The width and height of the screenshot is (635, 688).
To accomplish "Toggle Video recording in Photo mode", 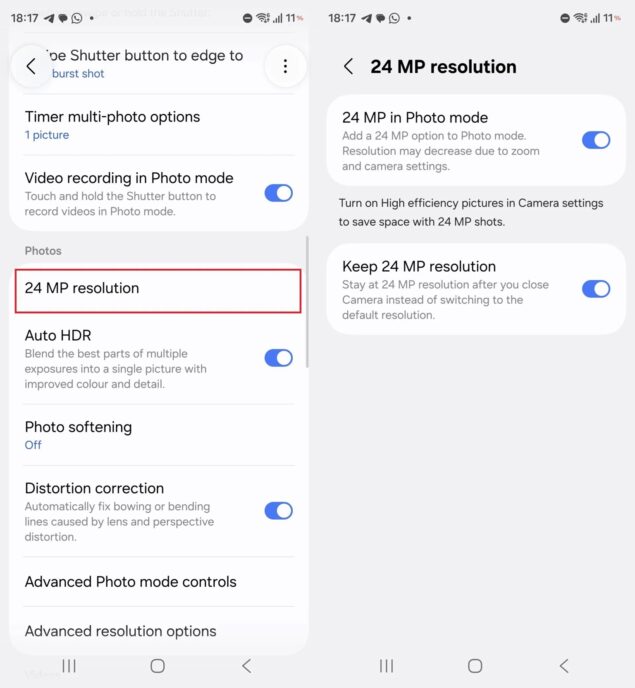I will click(278, 193).
